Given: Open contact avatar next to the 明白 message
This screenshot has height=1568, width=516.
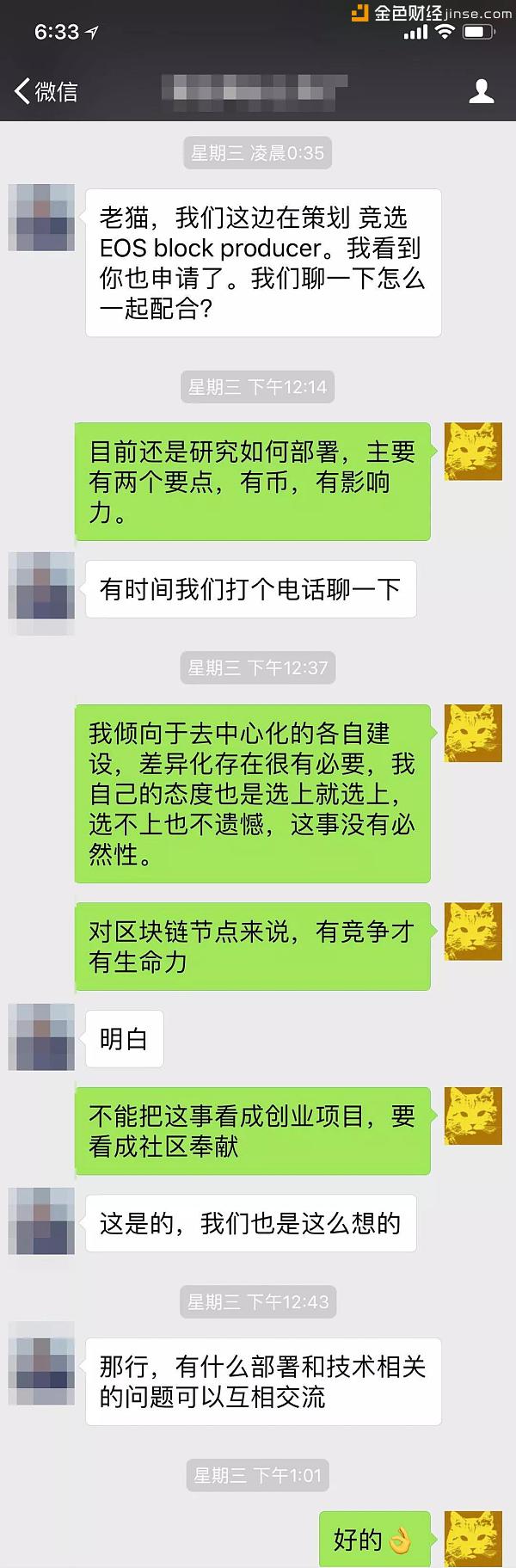Looking at the screenshot, I should [41, 1037].
